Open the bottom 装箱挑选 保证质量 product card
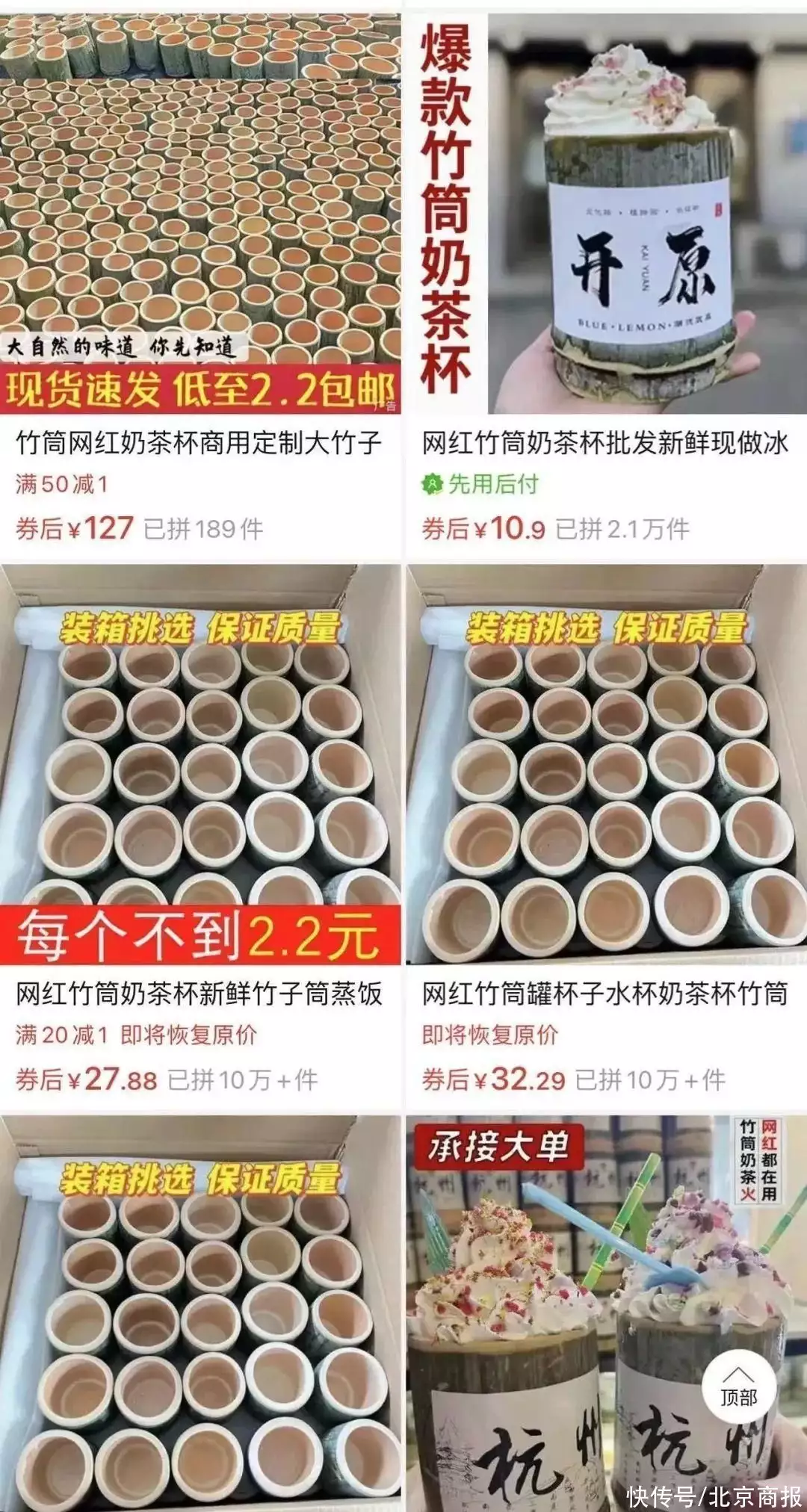The image size is (807, 1512). (200, 1315)
